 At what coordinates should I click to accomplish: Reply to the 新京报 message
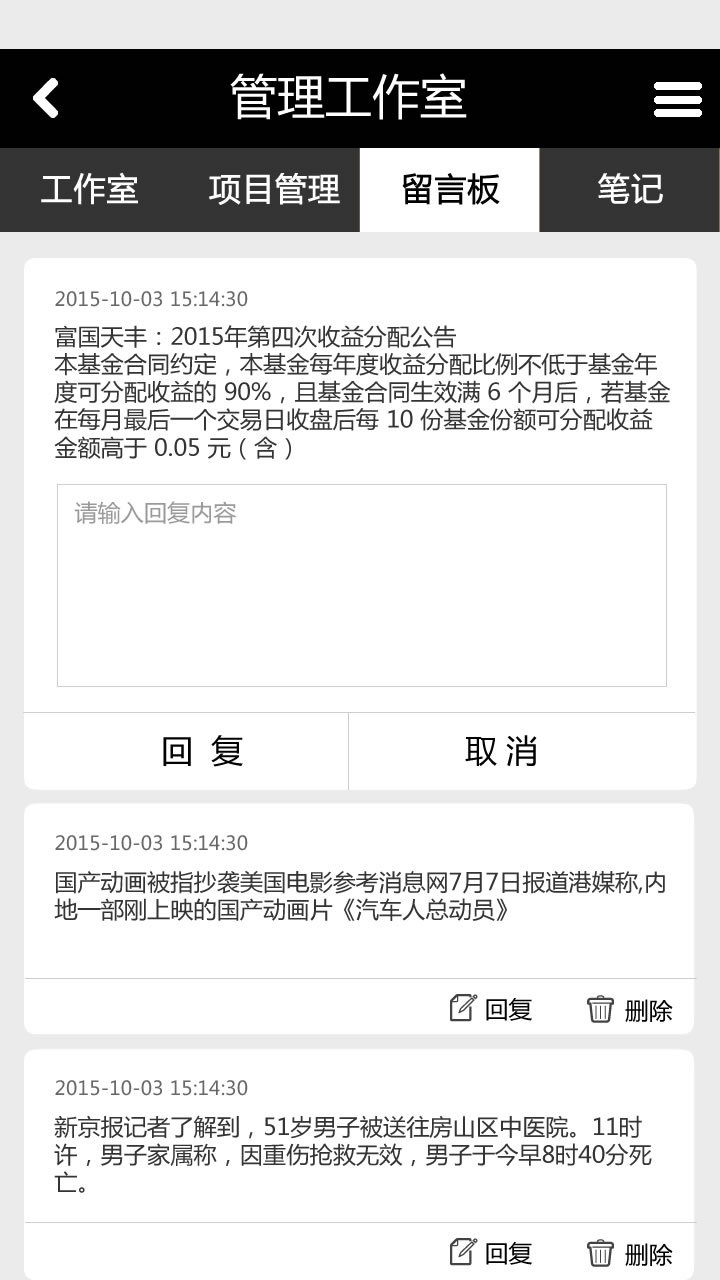[x=491, y=1253]
